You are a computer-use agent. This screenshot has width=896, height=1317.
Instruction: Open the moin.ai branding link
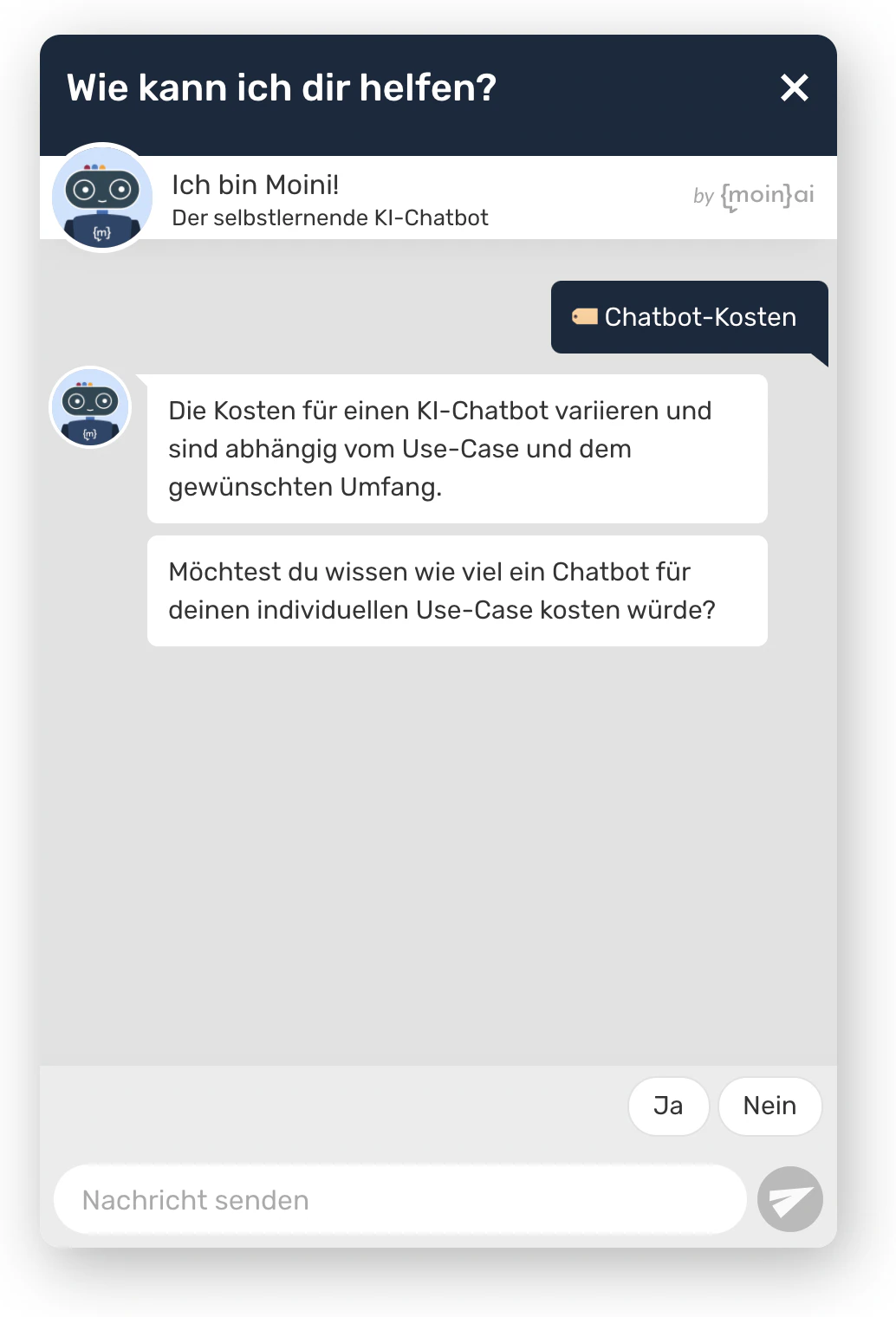coord(754,195)
